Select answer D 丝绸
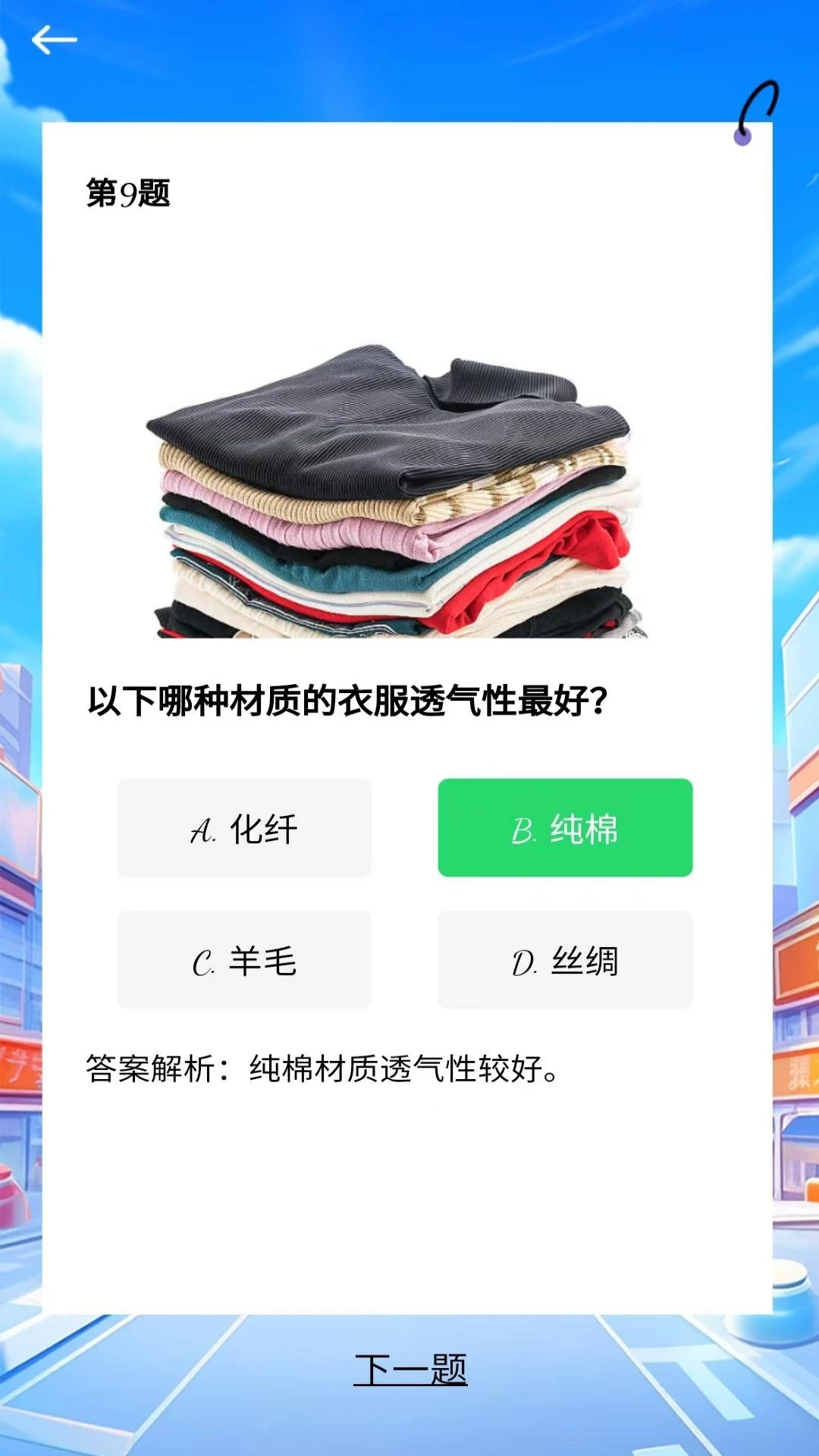This screenshot has width=819, height=1456. (x=565, y=960)
